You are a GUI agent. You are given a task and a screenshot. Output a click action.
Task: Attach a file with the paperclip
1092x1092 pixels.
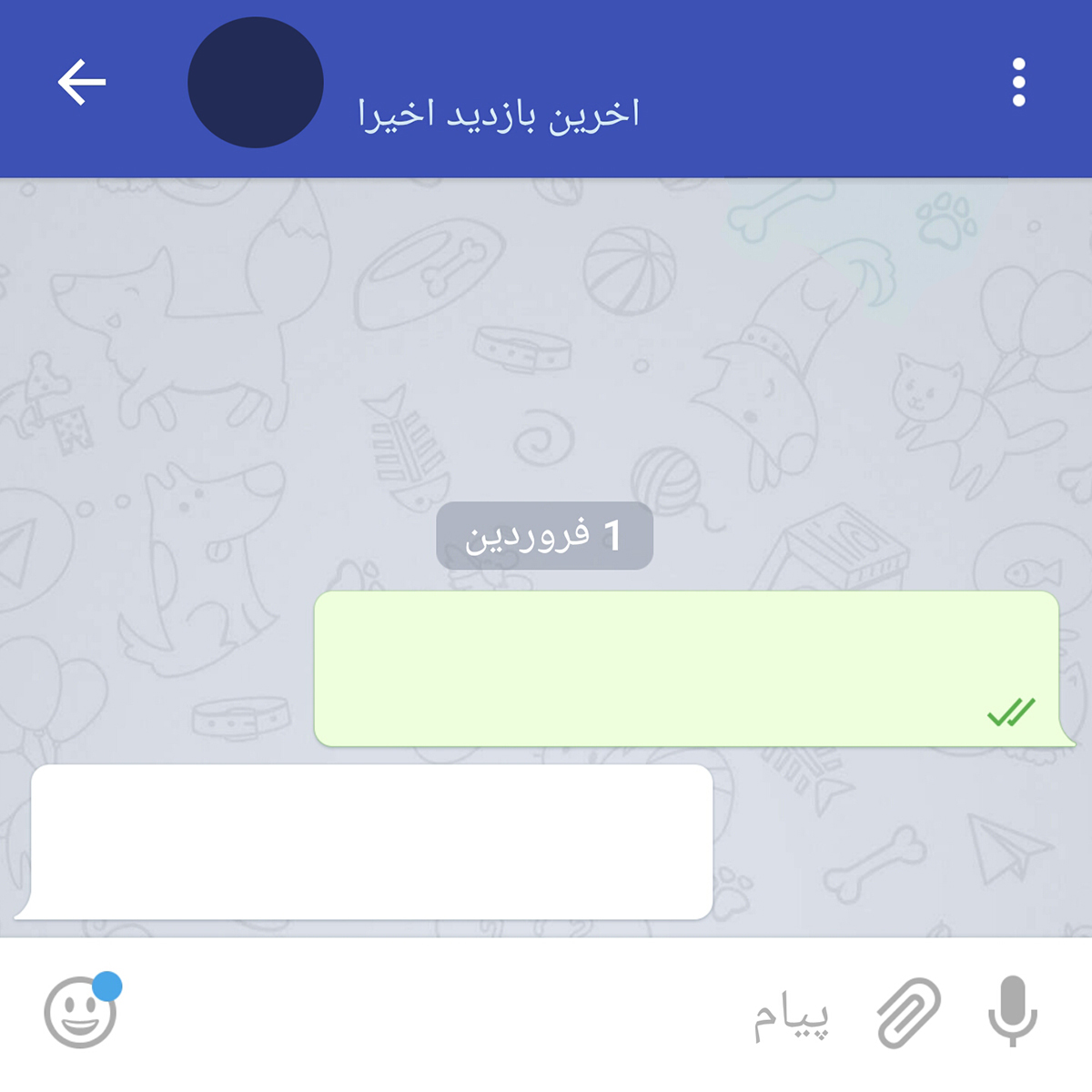[908, 1013]
